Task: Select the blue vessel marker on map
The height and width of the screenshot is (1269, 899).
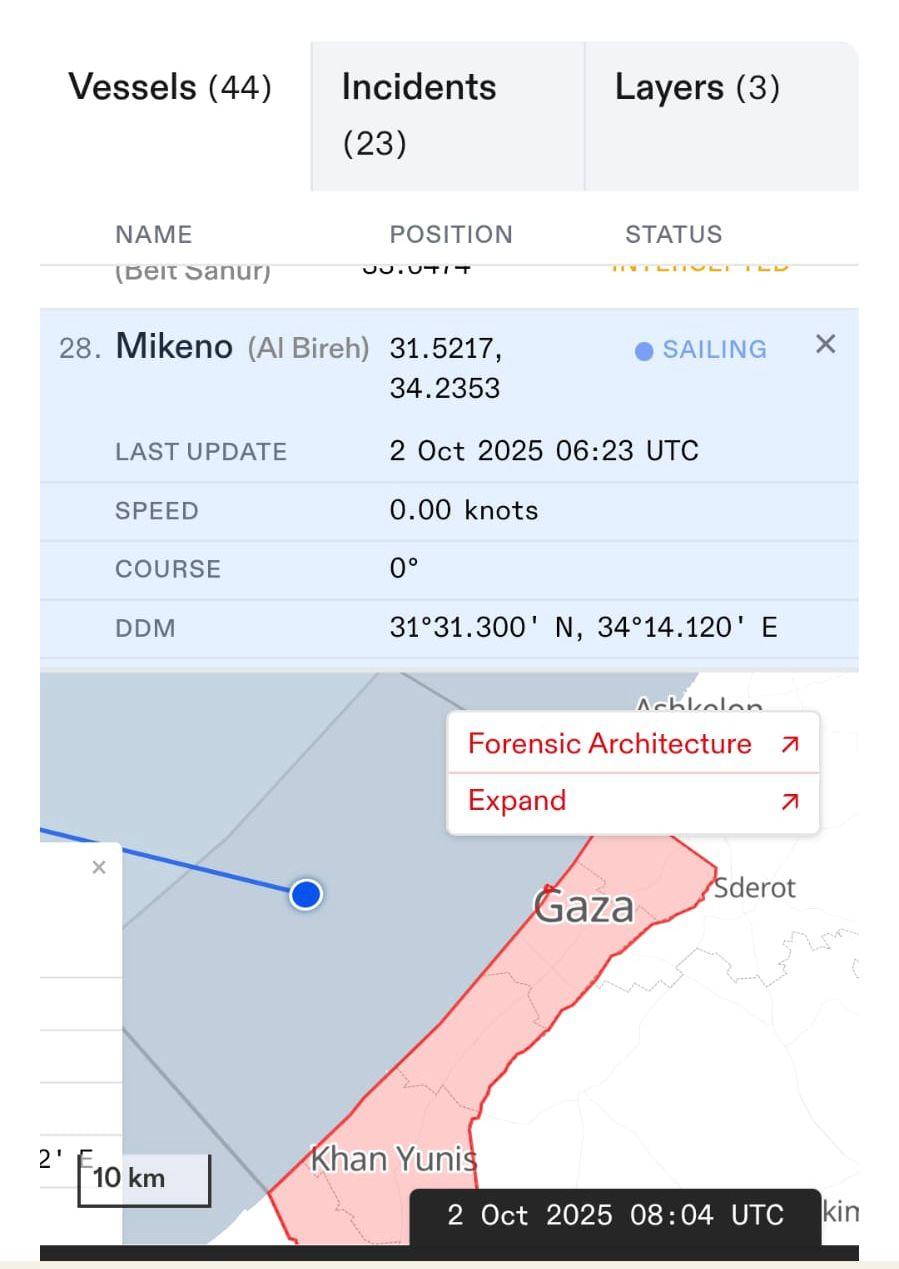Action: (306, 894)
